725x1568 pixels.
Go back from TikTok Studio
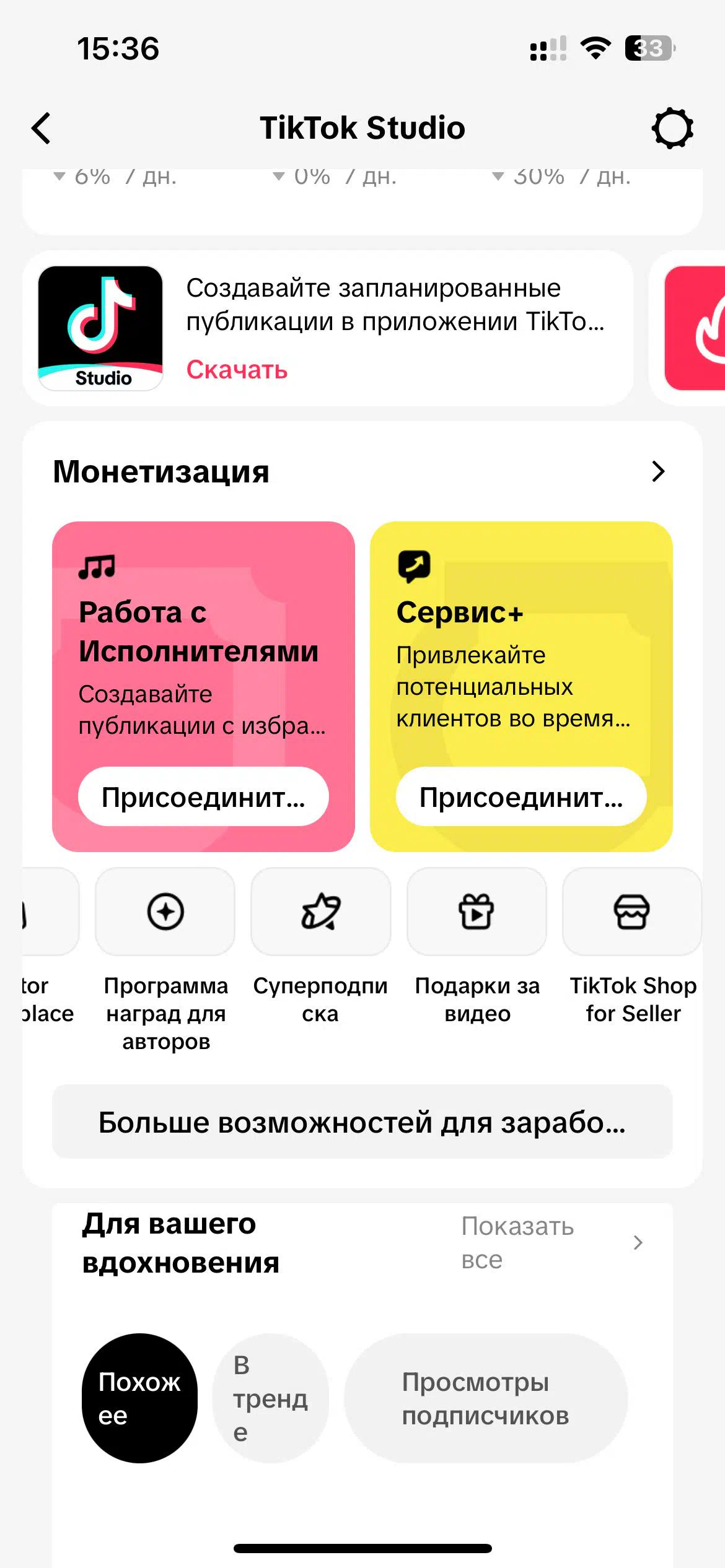pos(42,128)
